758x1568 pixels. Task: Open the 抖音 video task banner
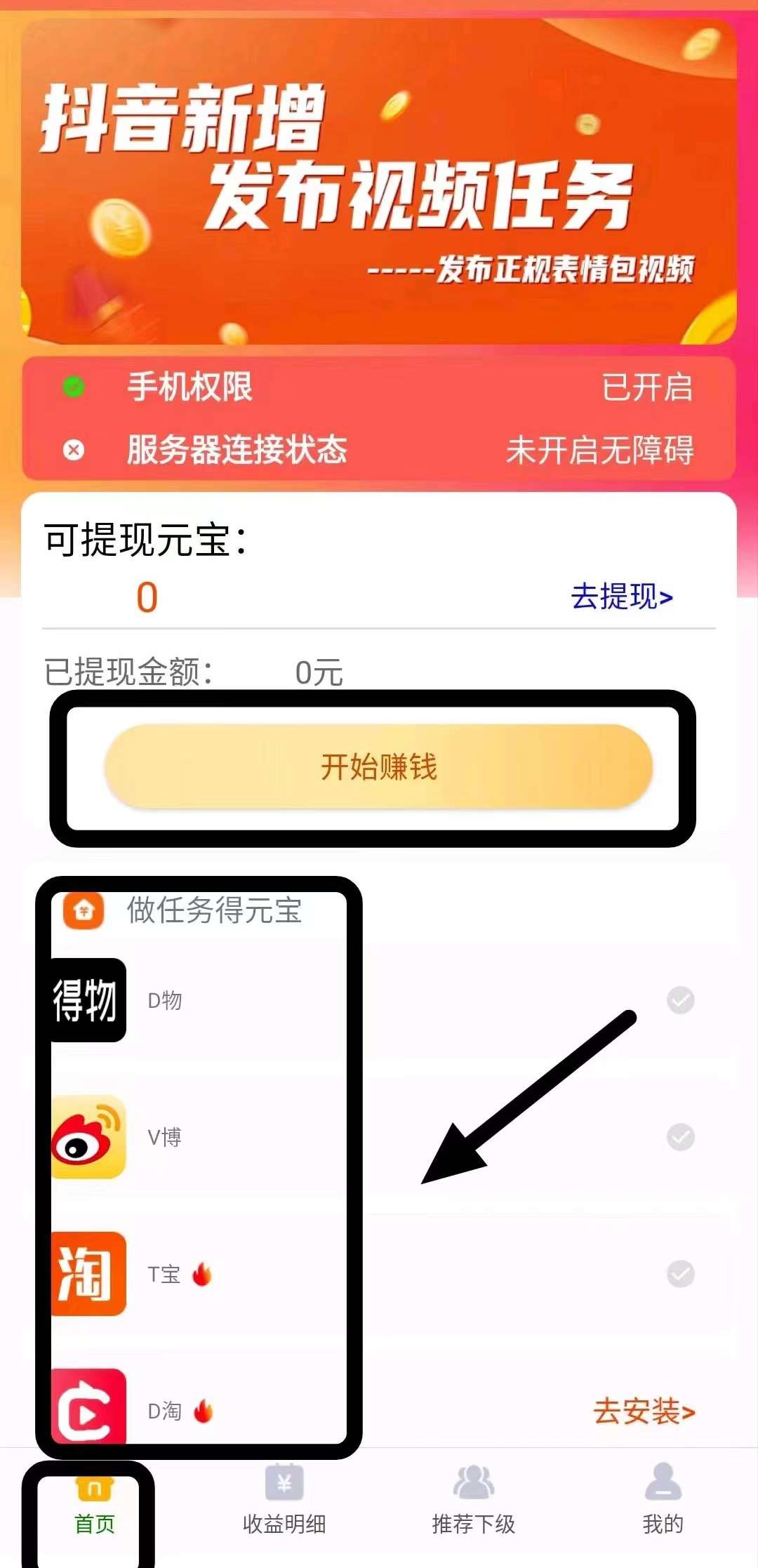click(x=378, y=182)
